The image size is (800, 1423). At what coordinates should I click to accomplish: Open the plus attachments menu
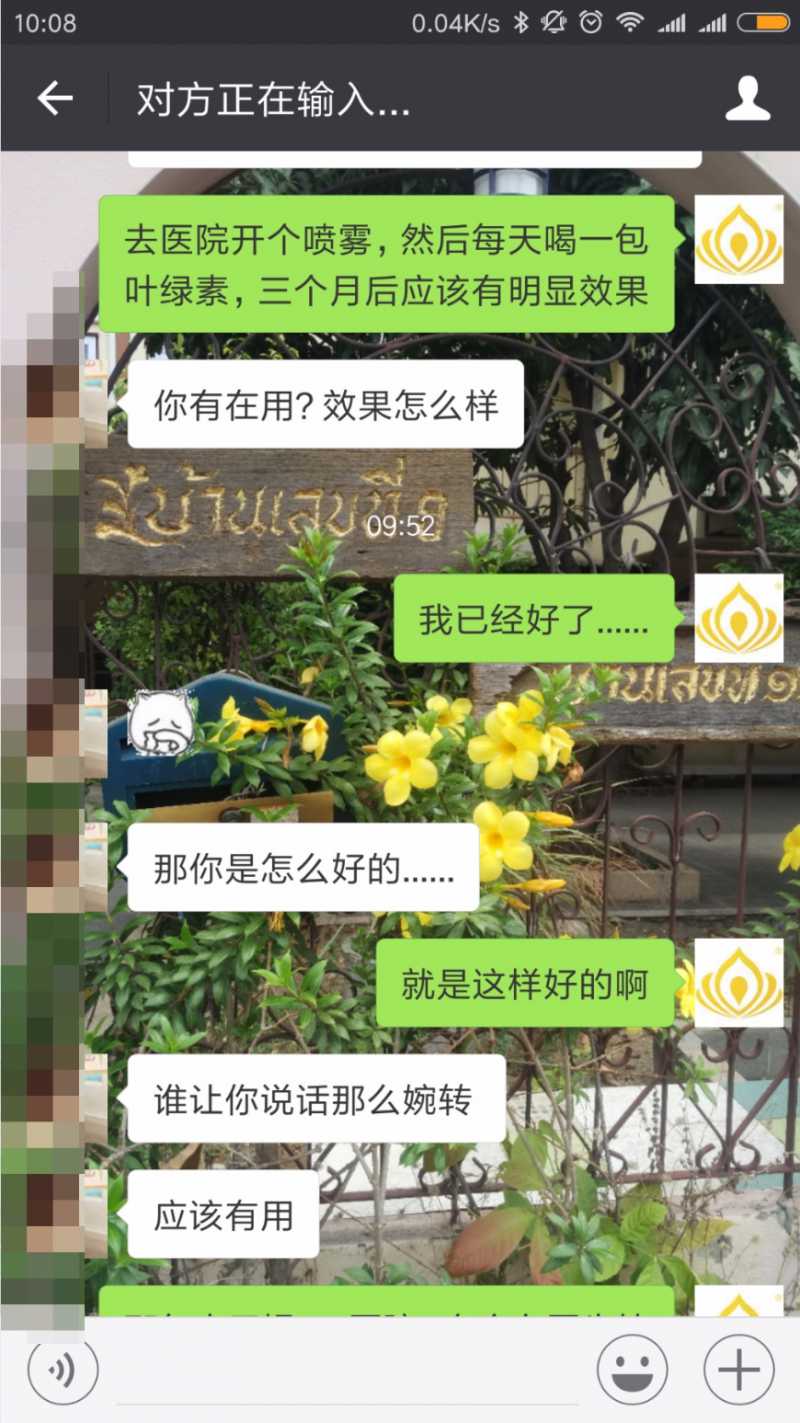[x=739, y=1370]
